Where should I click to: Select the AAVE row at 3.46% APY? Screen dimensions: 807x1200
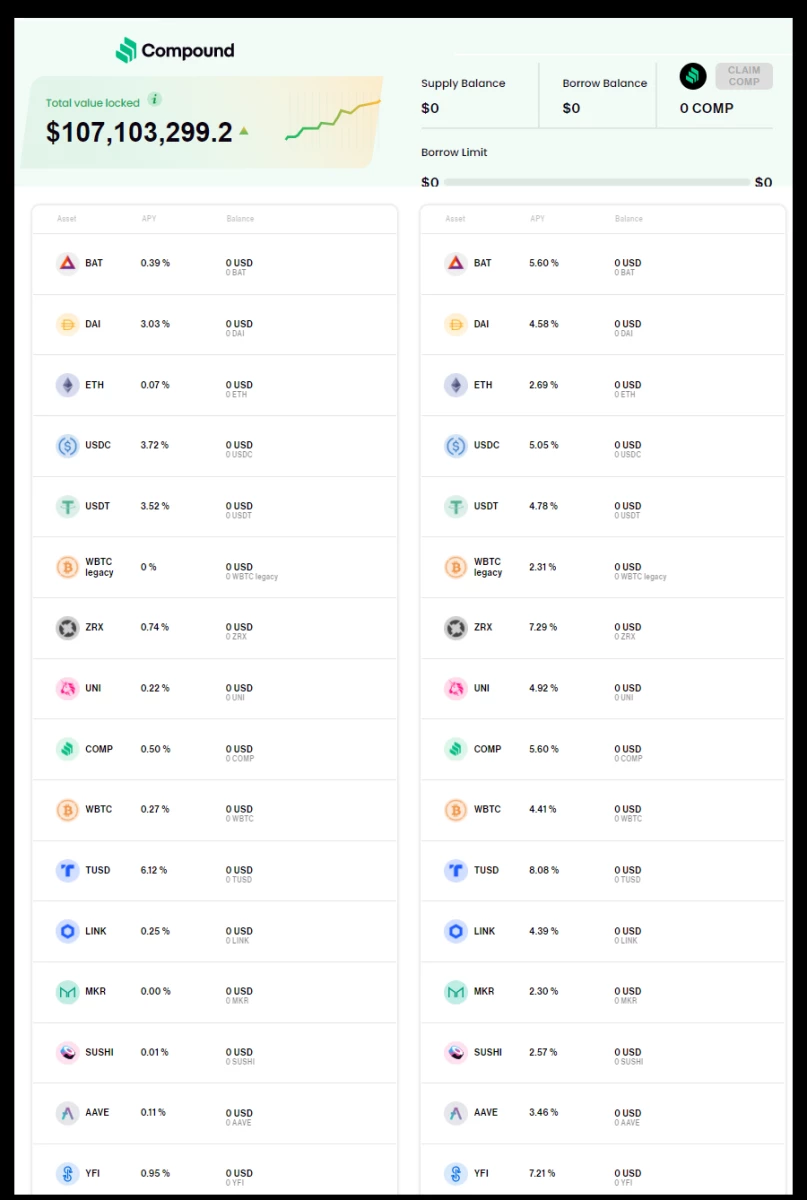click(603, 1113)
